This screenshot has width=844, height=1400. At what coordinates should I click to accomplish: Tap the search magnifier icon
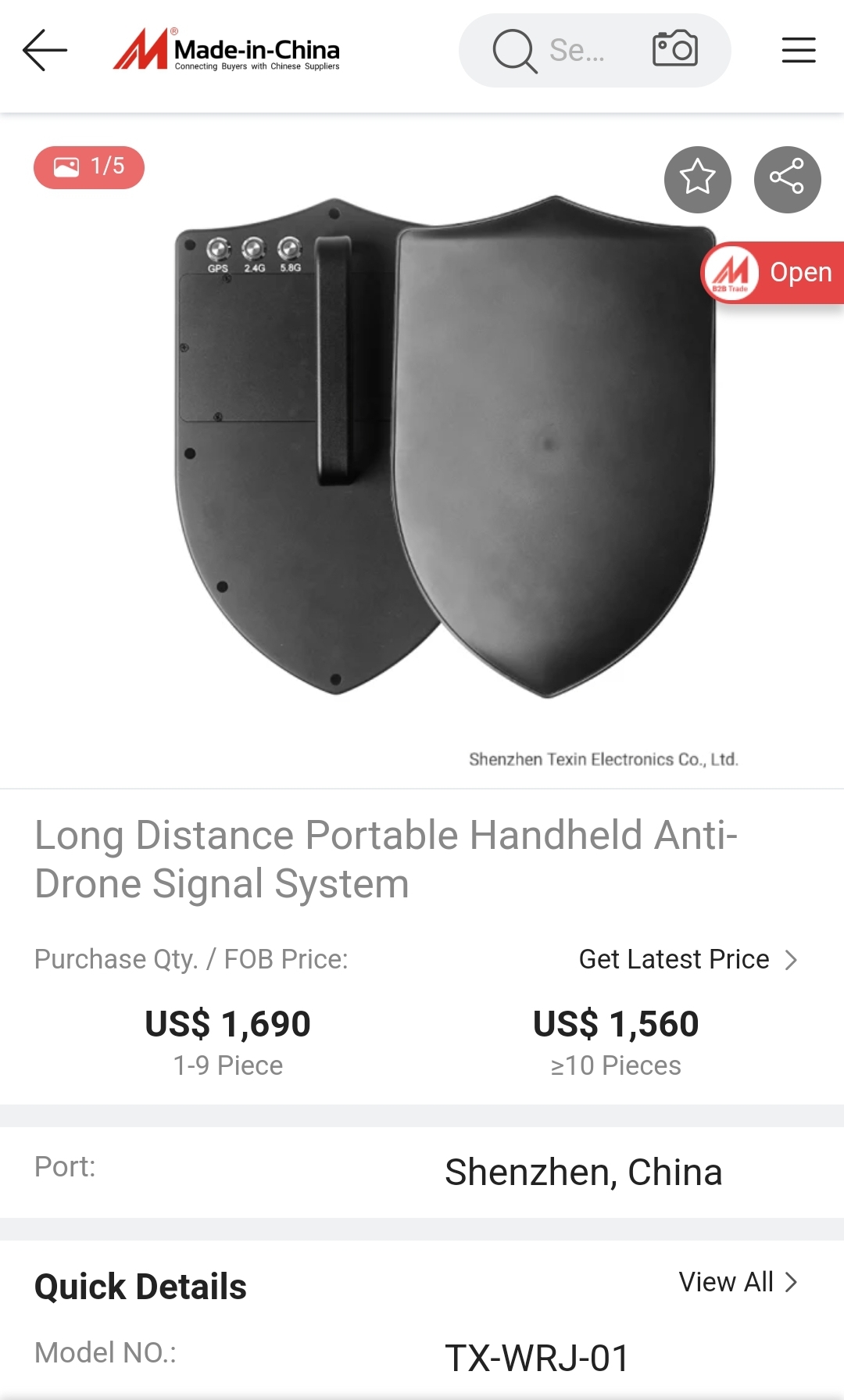click(x=513, y=50)
